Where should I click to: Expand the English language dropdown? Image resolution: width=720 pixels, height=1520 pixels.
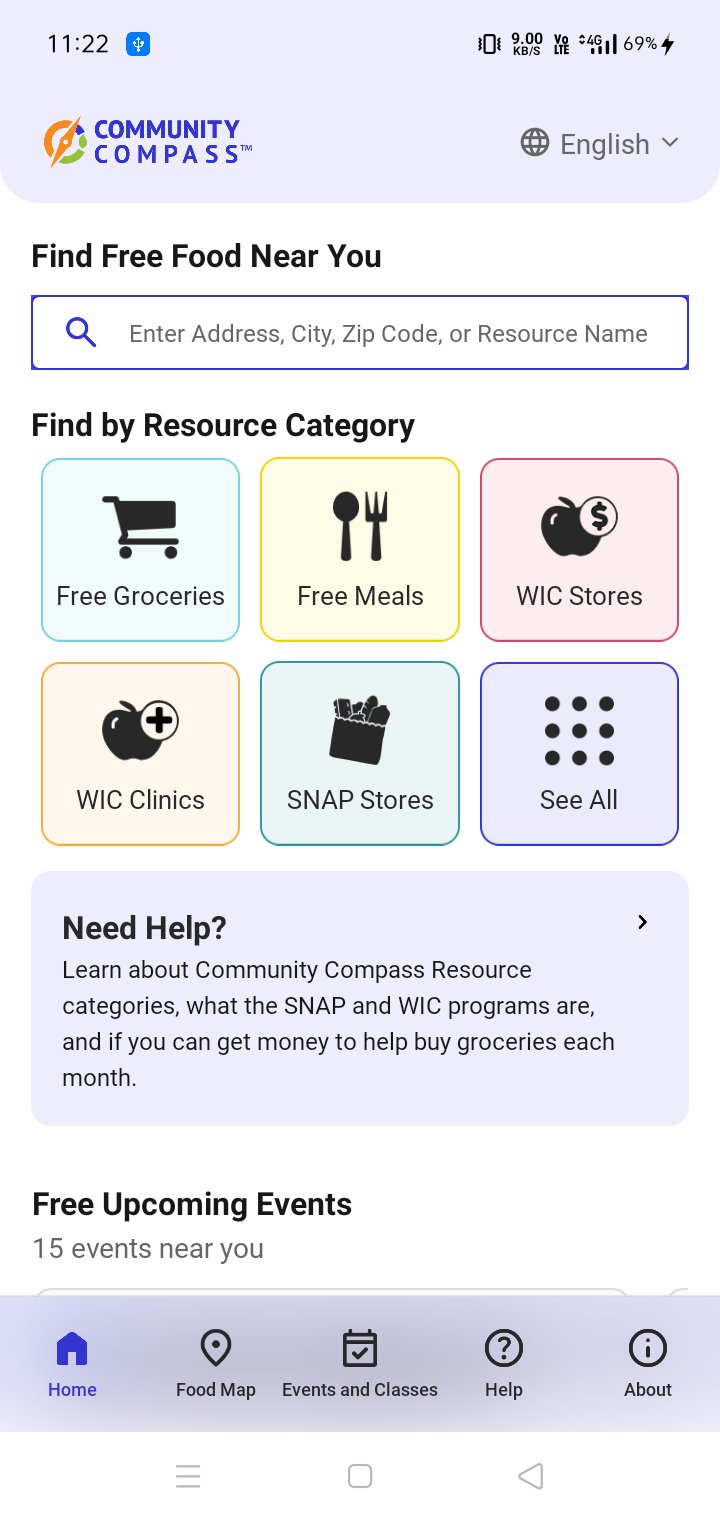670,143
